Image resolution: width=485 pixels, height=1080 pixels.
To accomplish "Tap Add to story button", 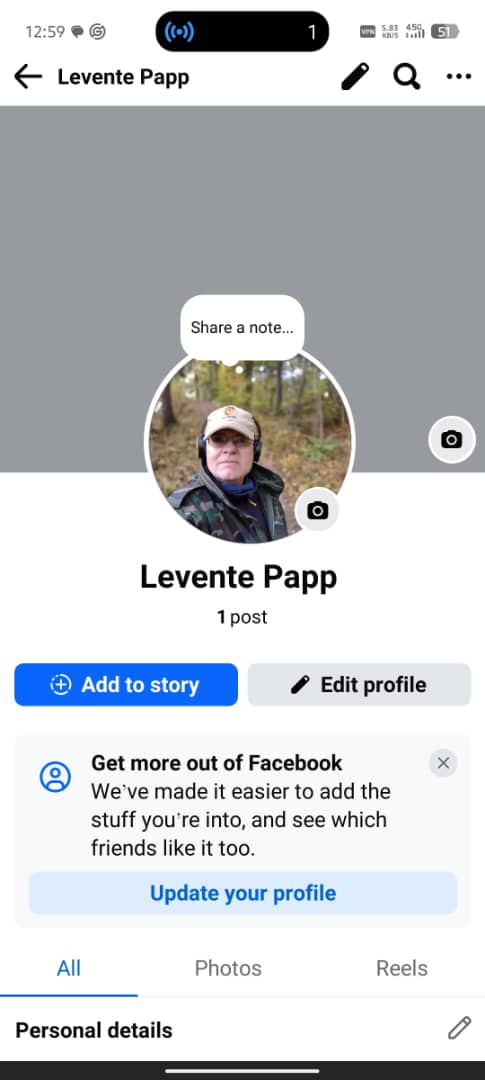I will point(126,685).
